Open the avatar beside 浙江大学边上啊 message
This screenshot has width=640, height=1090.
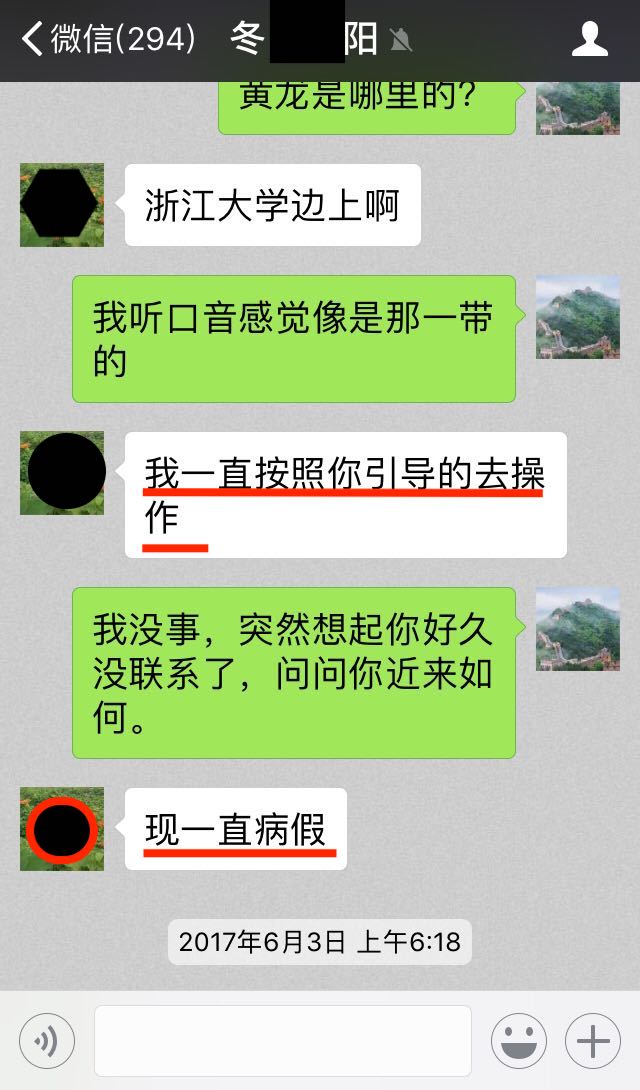click(61, 205)
